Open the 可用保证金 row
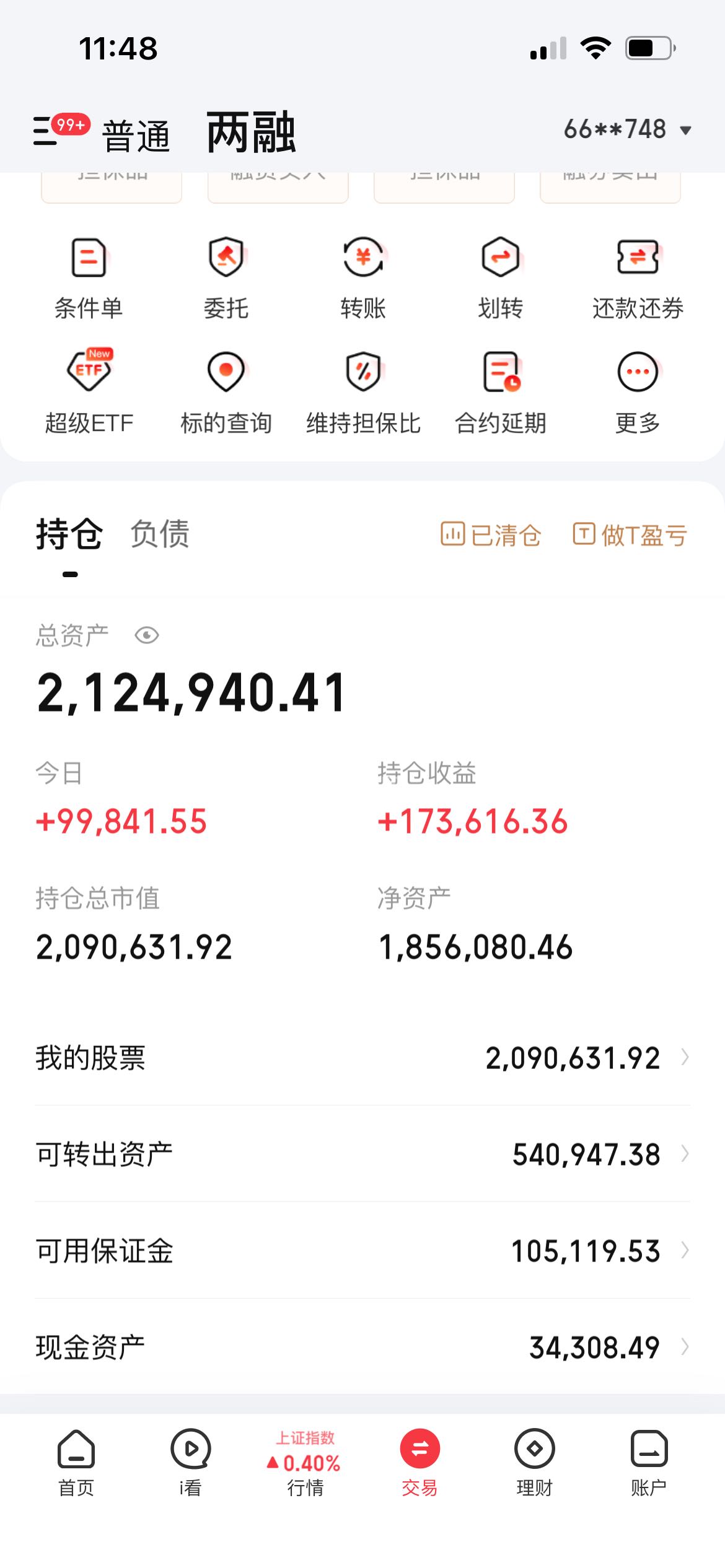Screen dimensions: 725x1568 362,1251
